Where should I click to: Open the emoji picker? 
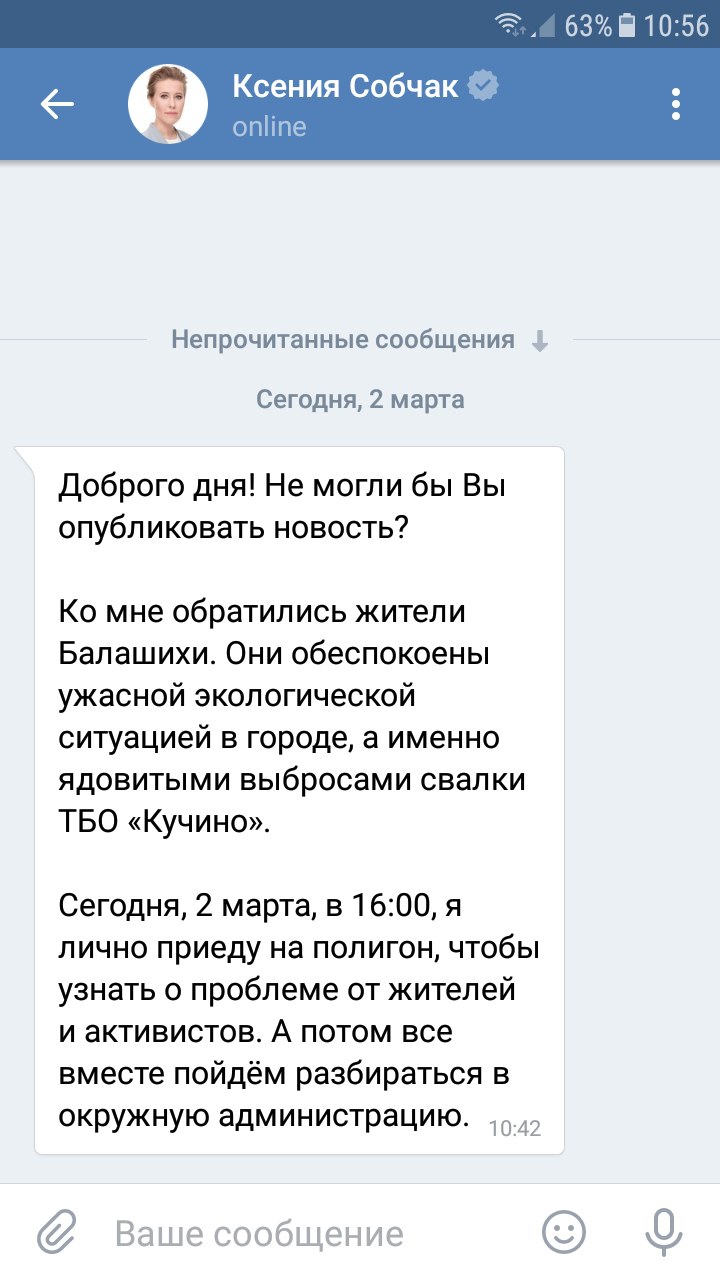(x=563, y=1233)
